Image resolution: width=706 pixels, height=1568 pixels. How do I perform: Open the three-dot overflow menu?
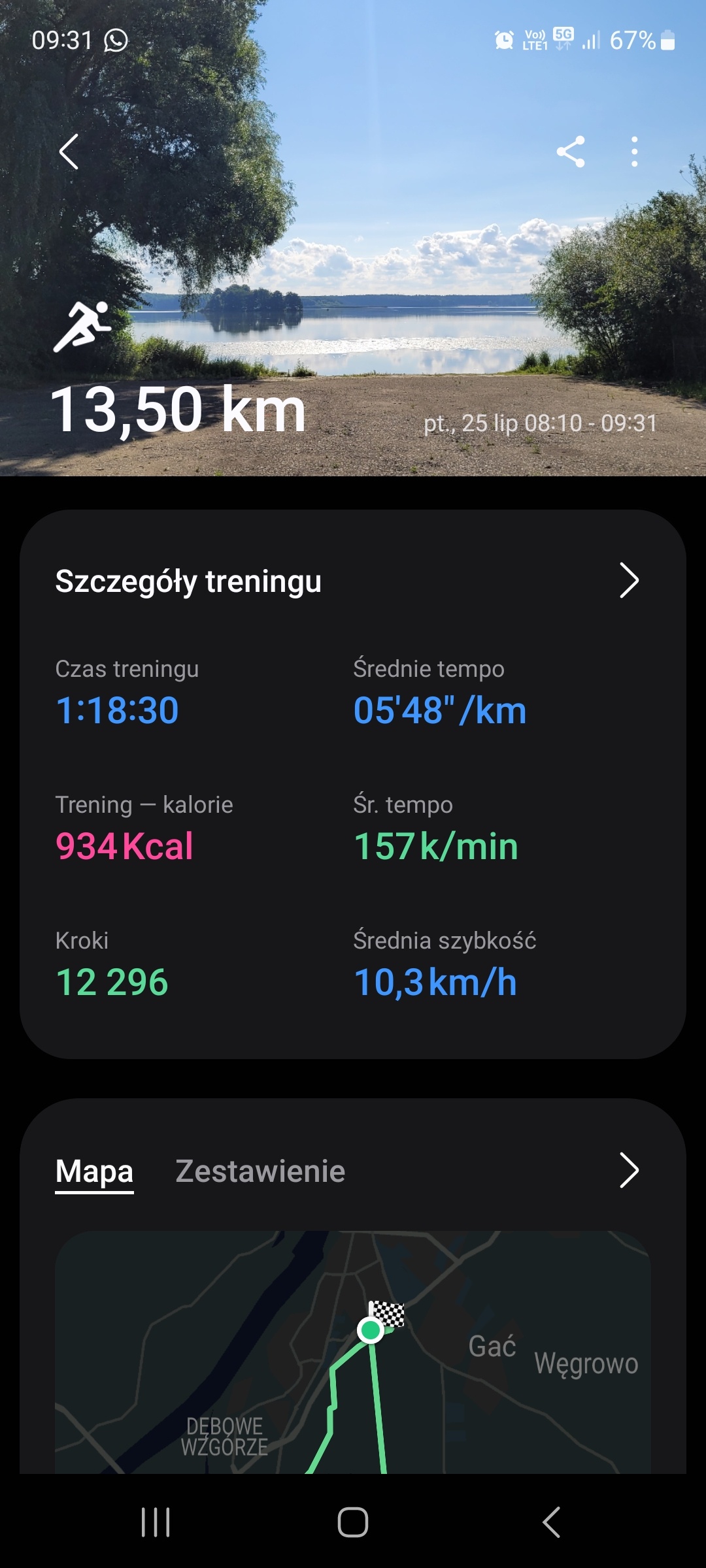pos(634,152)
